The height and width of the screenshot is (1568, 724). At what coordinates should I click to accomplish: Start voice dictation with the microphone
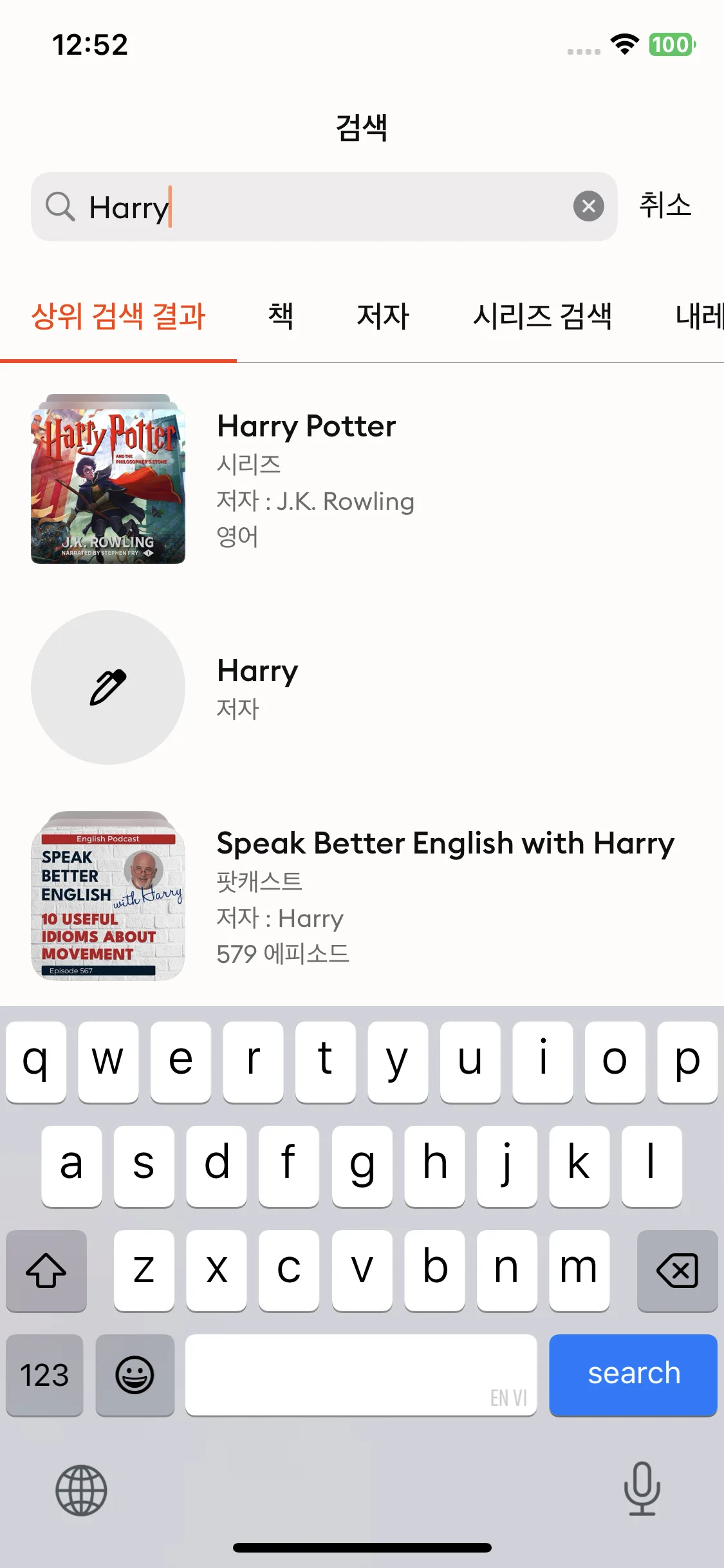pyautogui.click(x=642, y=1489)
